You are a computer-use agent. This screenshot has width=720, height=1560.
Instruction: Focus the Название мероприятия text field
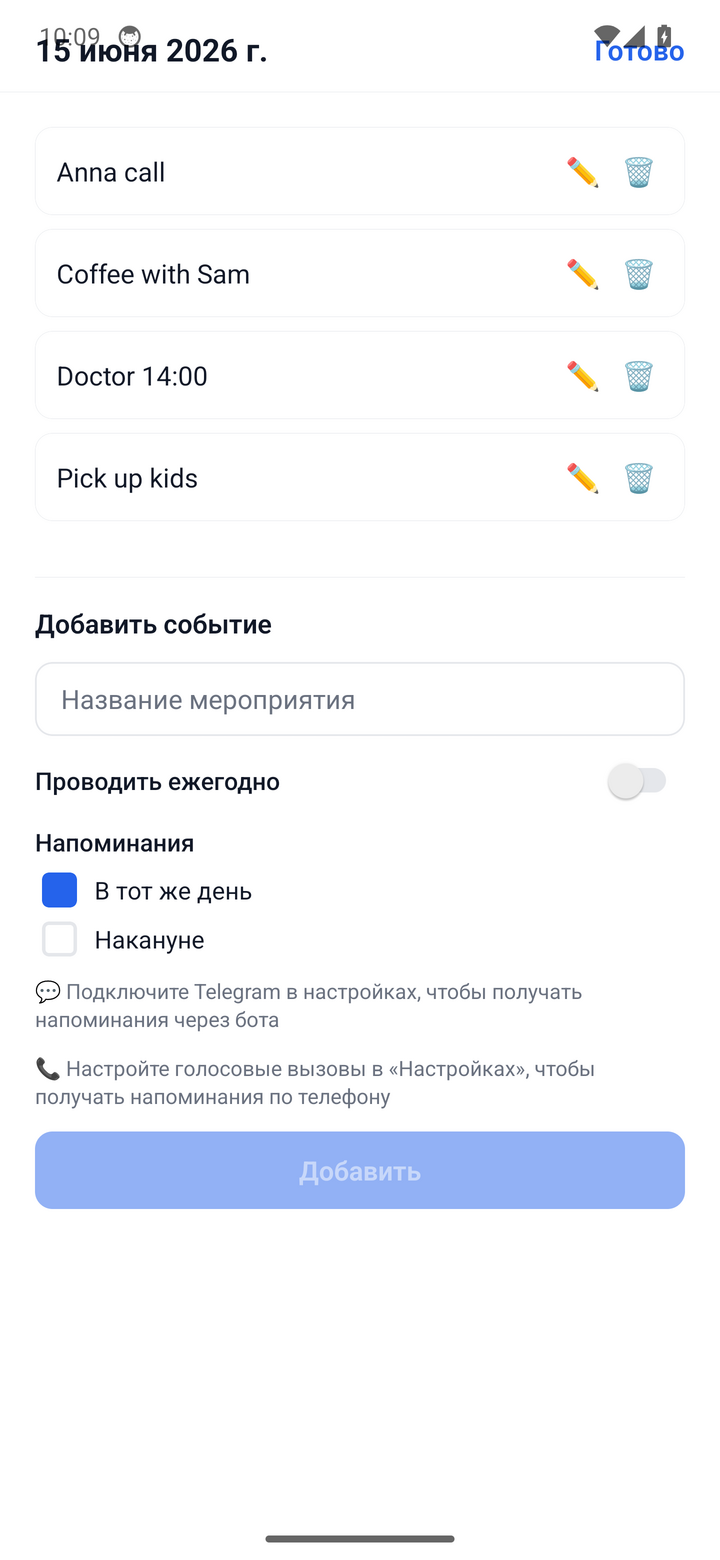point(360,699)
